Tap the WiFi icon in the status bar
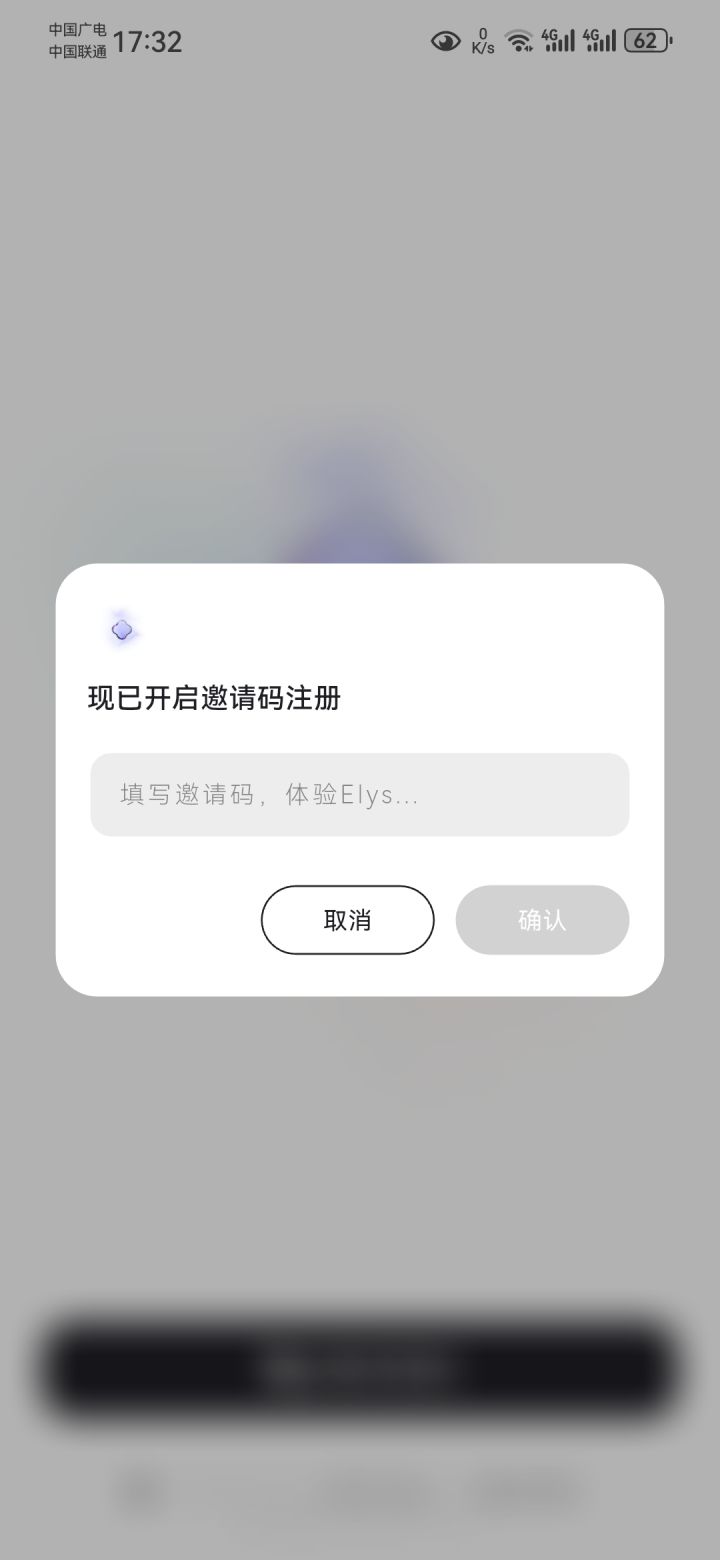This screenshot has height=1560, width=720. 519,41
